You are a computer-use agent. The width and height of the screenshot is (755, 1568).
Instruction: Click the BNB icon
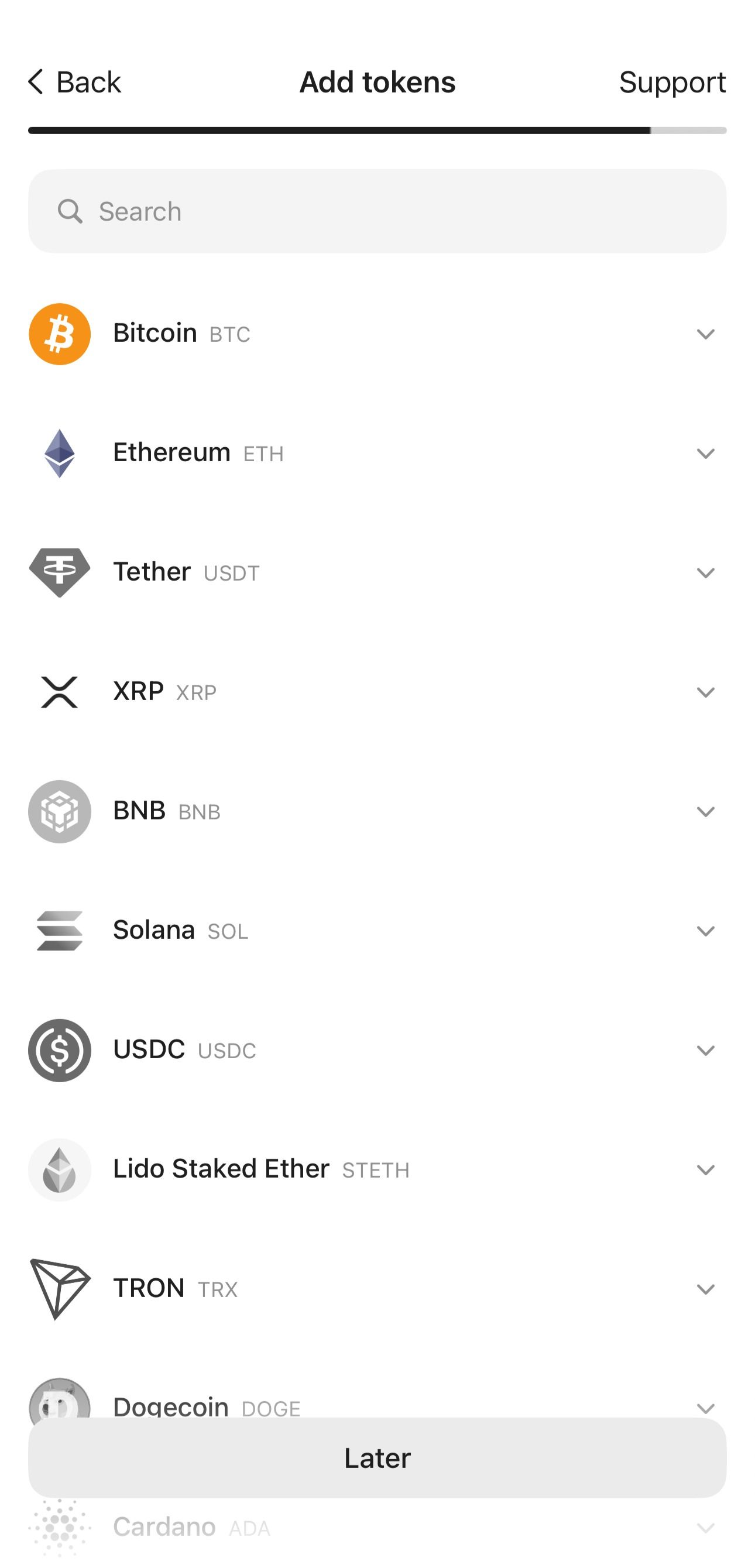(59, 811)
